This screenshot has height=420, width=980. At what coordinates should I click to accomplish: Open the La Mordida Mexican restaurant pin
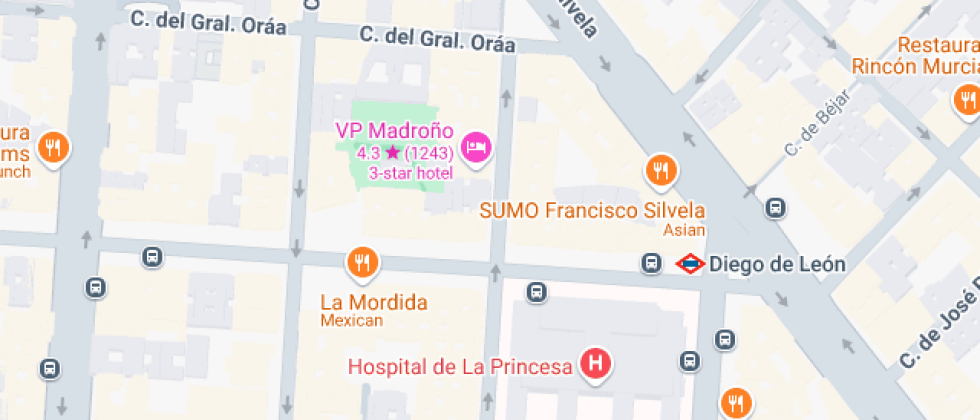click(362, 263)
